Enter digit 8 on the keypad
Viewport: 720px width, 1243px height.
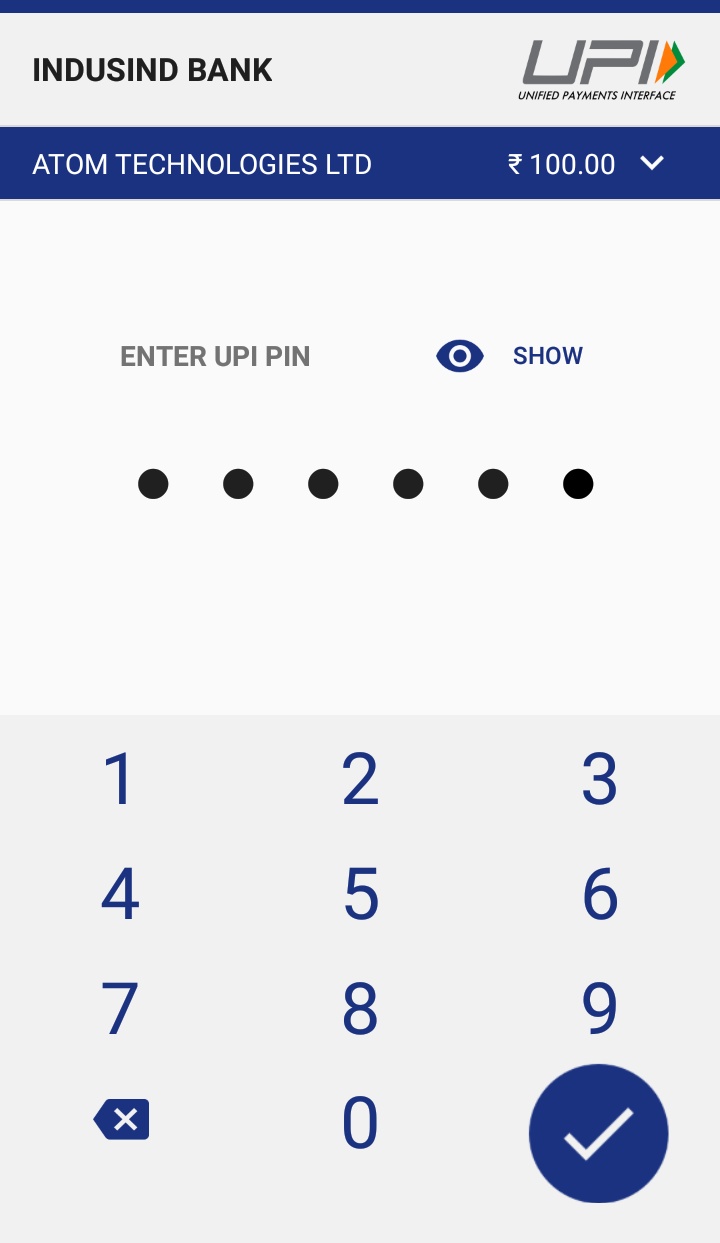360,1008
